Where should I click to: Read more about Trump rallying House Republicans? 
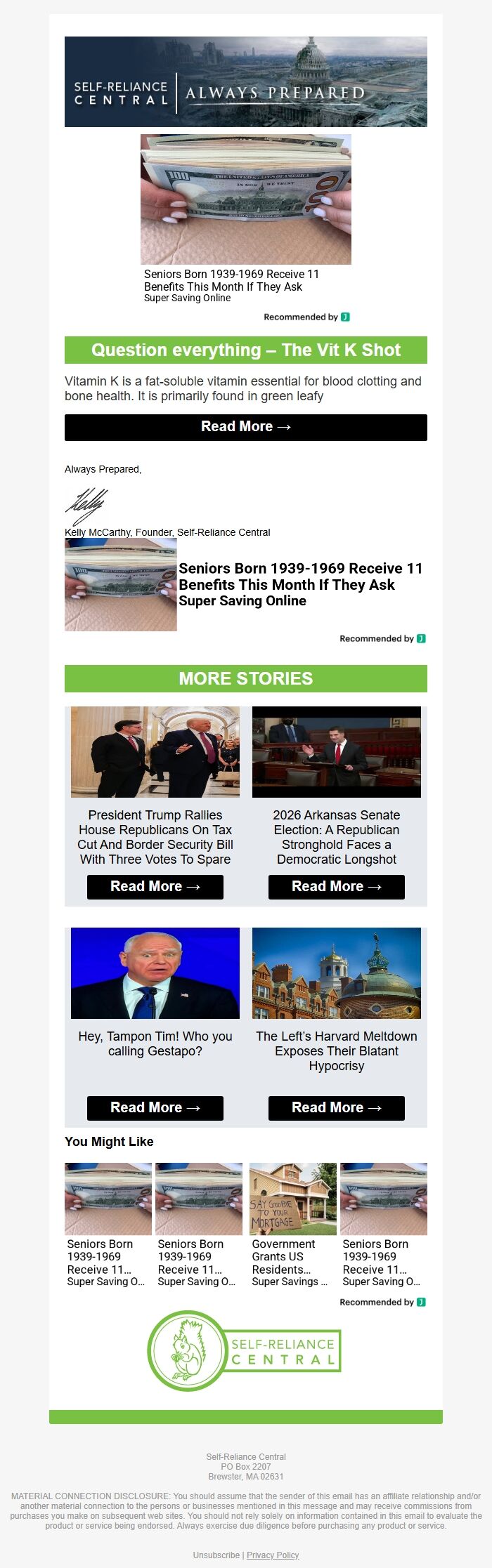pyautogui.click(x=155, y=886)
